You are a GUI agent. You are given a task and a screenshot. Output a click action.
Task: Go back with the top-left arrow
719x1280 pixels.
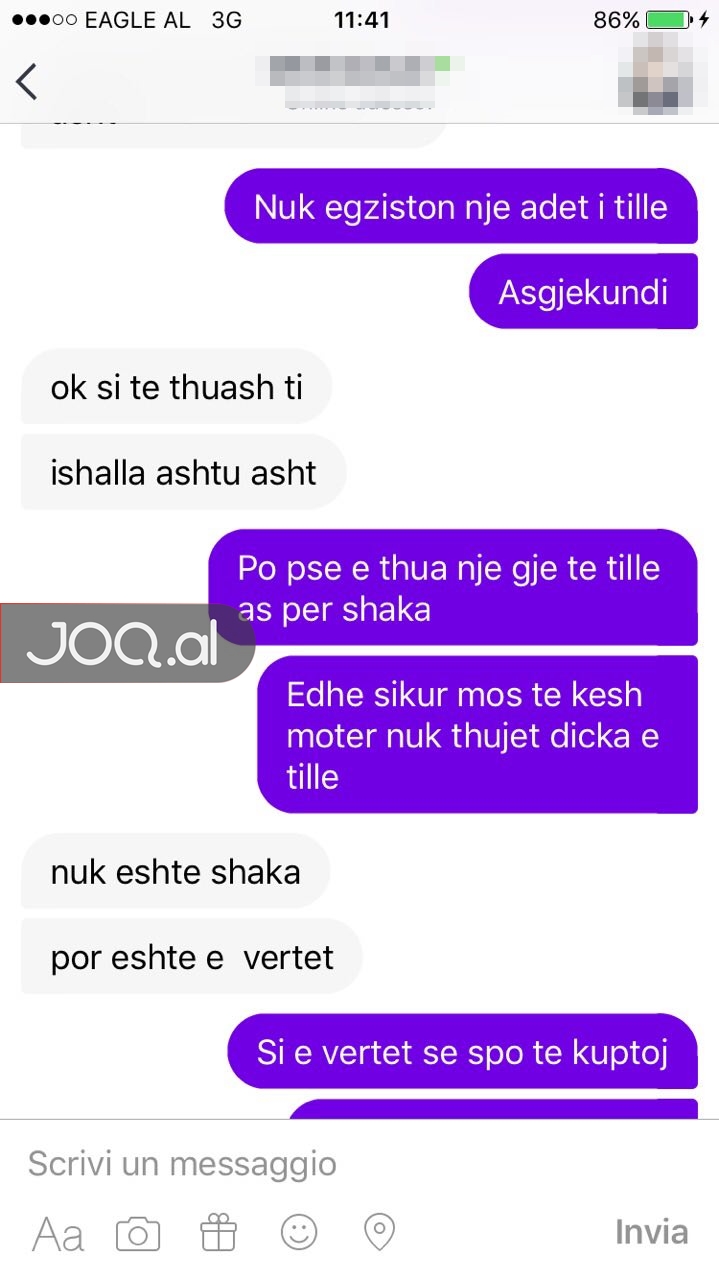(27, 81)
